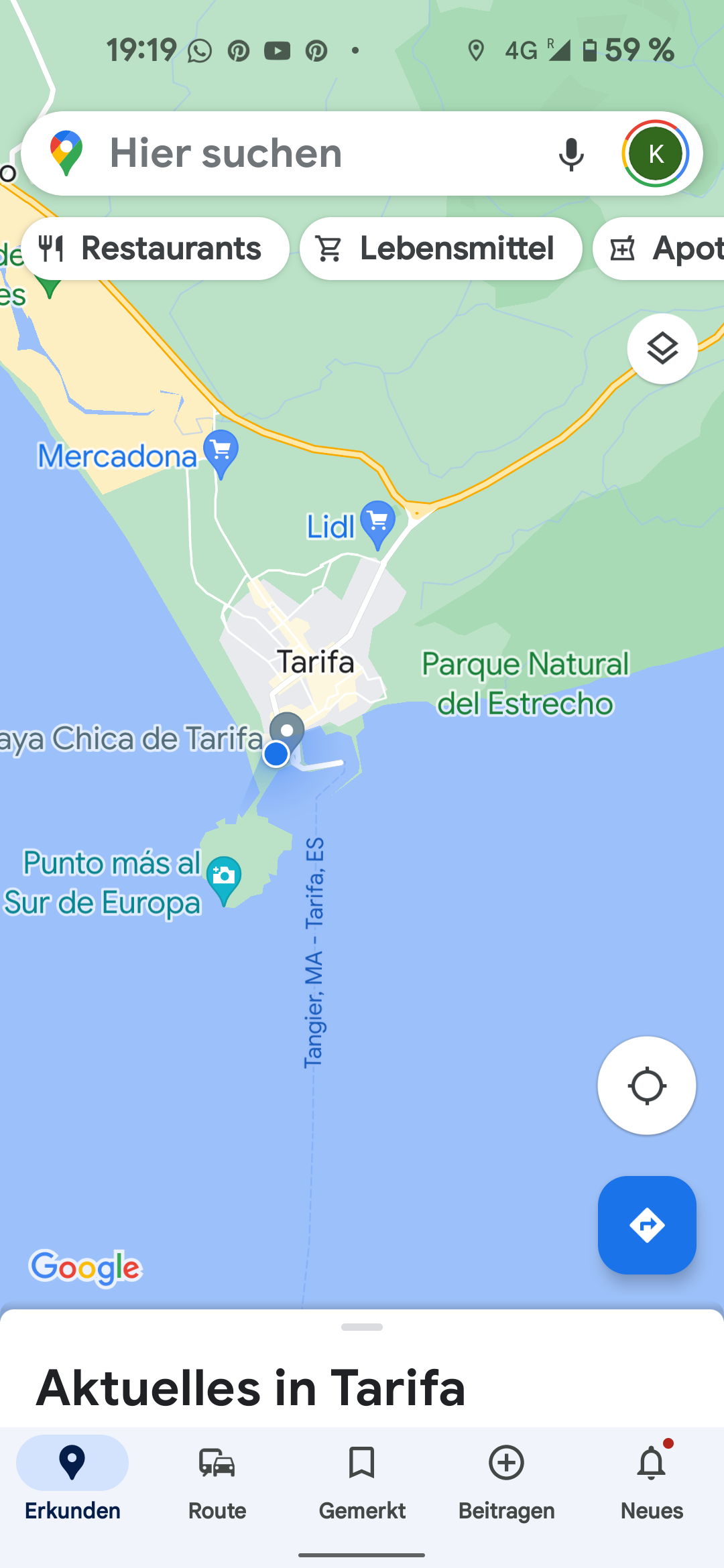Open the map layers button
The height and width of the screenshot is (1568, 724).
[x=662, y=348]
